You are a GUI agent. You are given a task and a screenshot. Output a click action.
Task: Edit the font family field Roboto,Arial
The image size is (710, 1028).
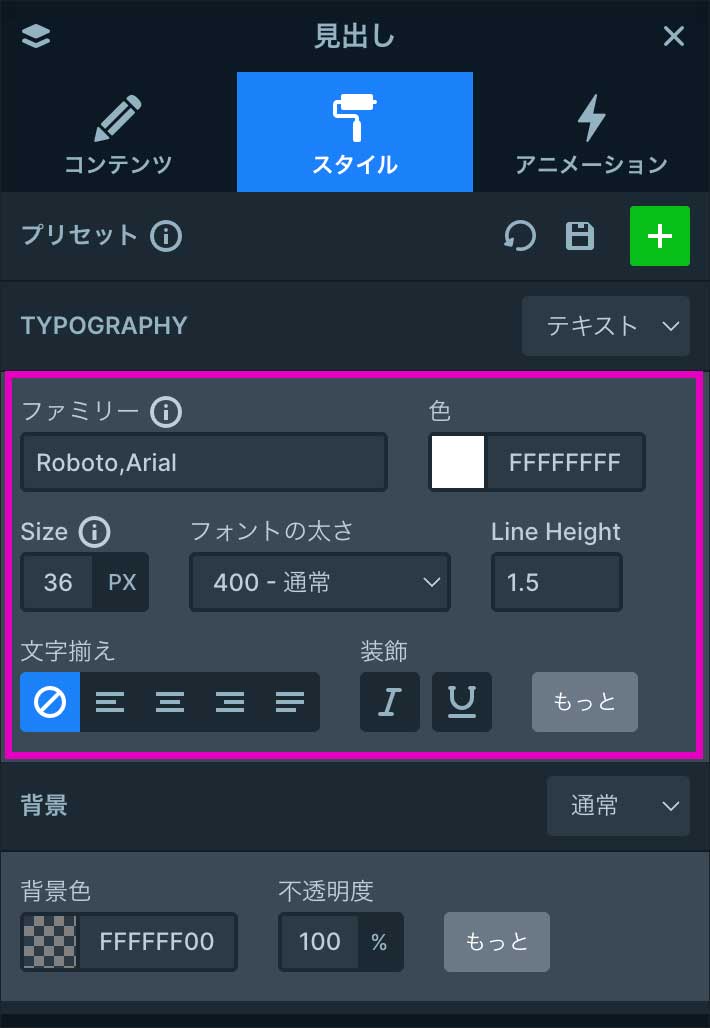[203, 462]
